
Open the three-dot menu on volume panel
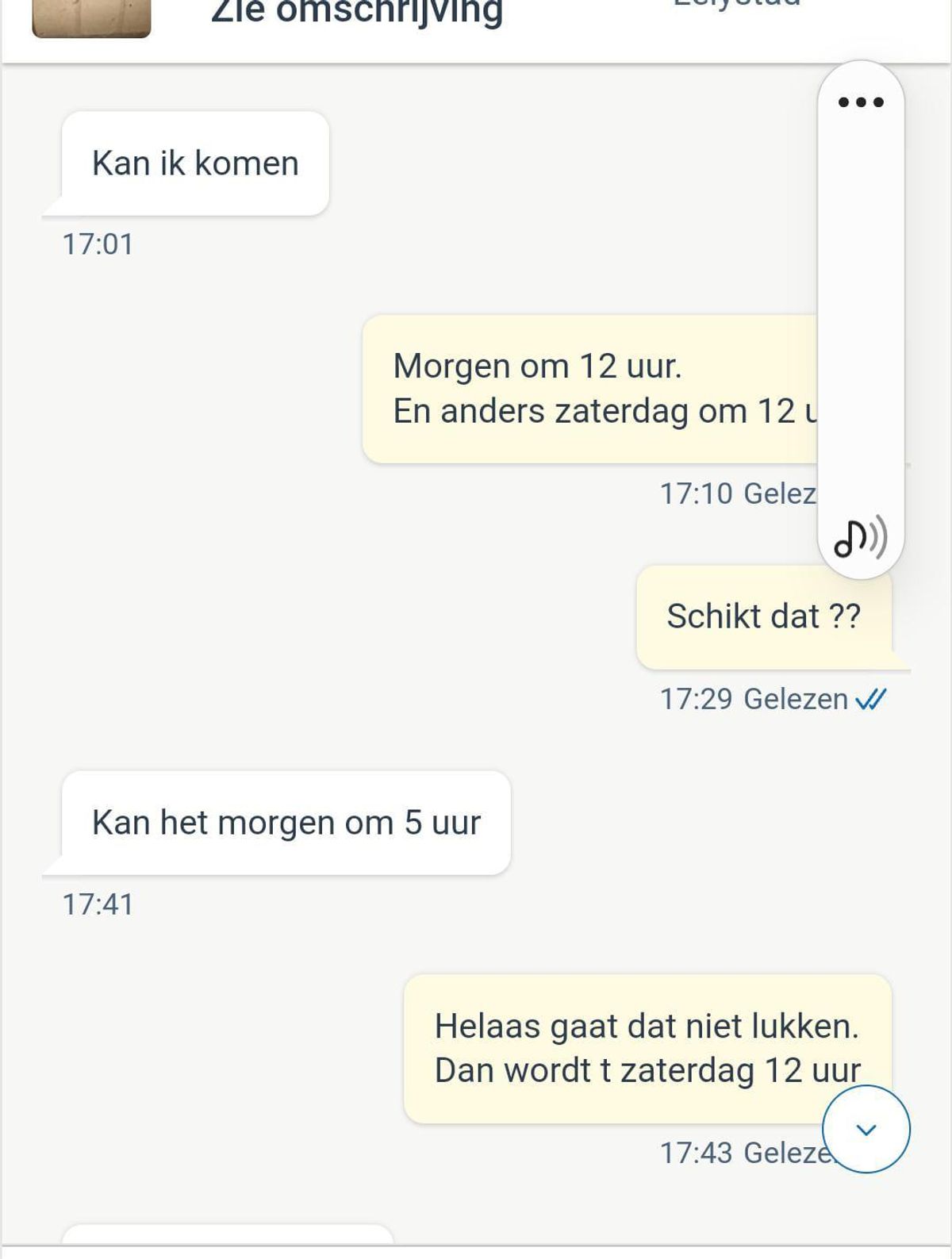[861, 102]
